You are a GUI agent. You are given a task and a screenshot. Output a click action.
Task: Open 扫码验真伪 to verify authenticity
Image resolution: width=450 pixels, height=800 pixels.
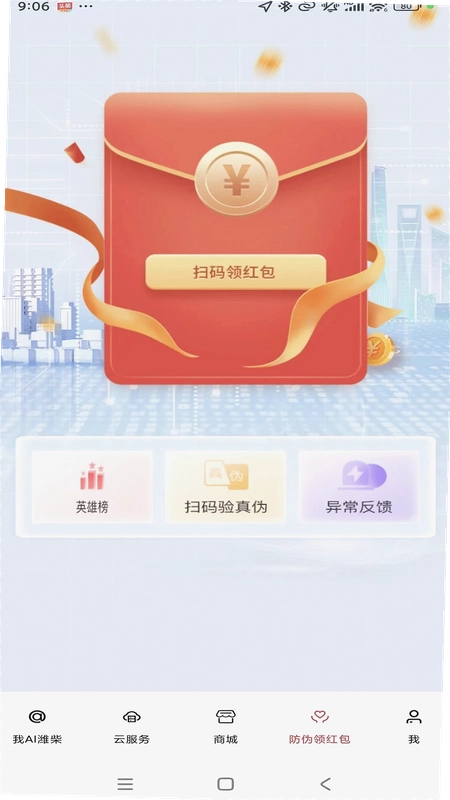point(226,487)
